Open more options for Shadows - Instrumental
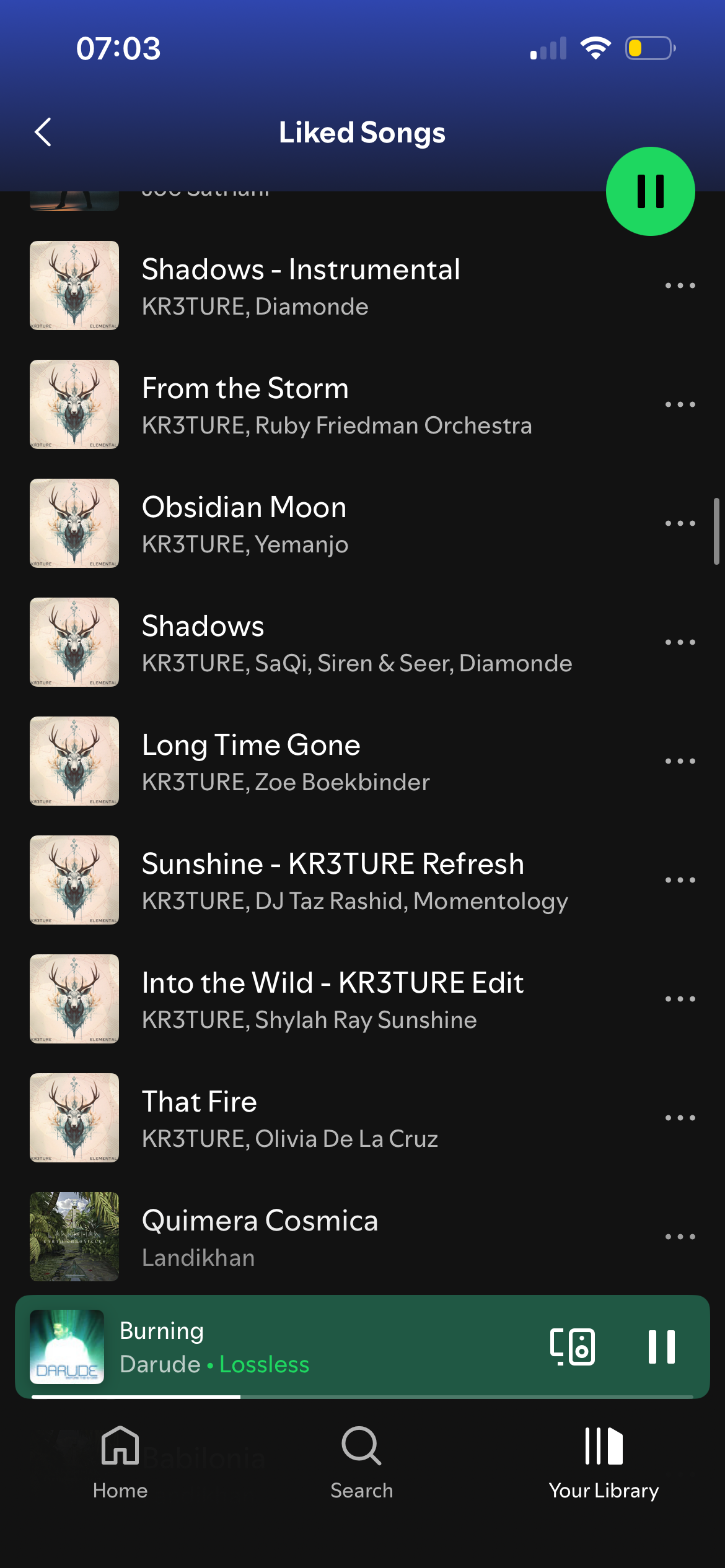 click(x=680, y=285)
